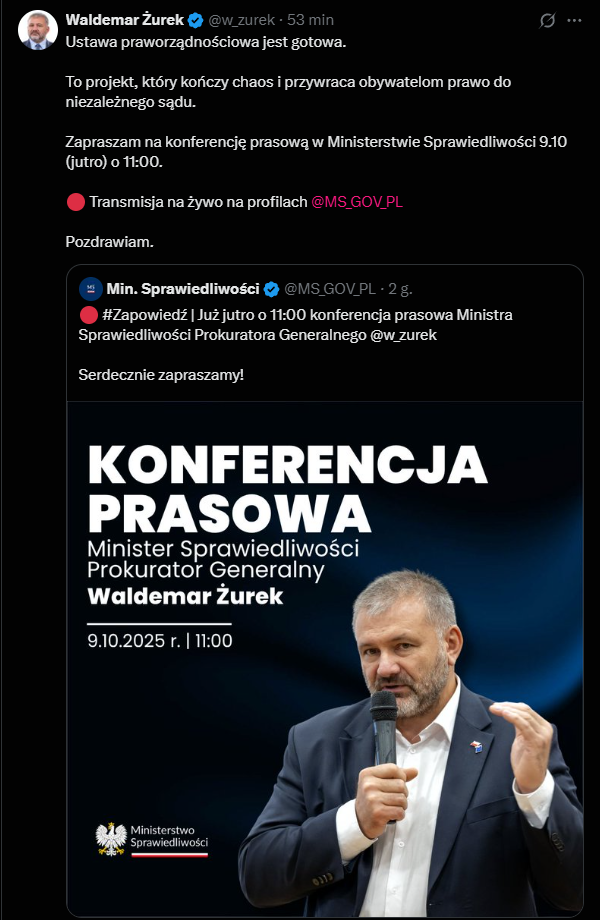Open the @MS_GOV_PL mention link

point(357,202)
